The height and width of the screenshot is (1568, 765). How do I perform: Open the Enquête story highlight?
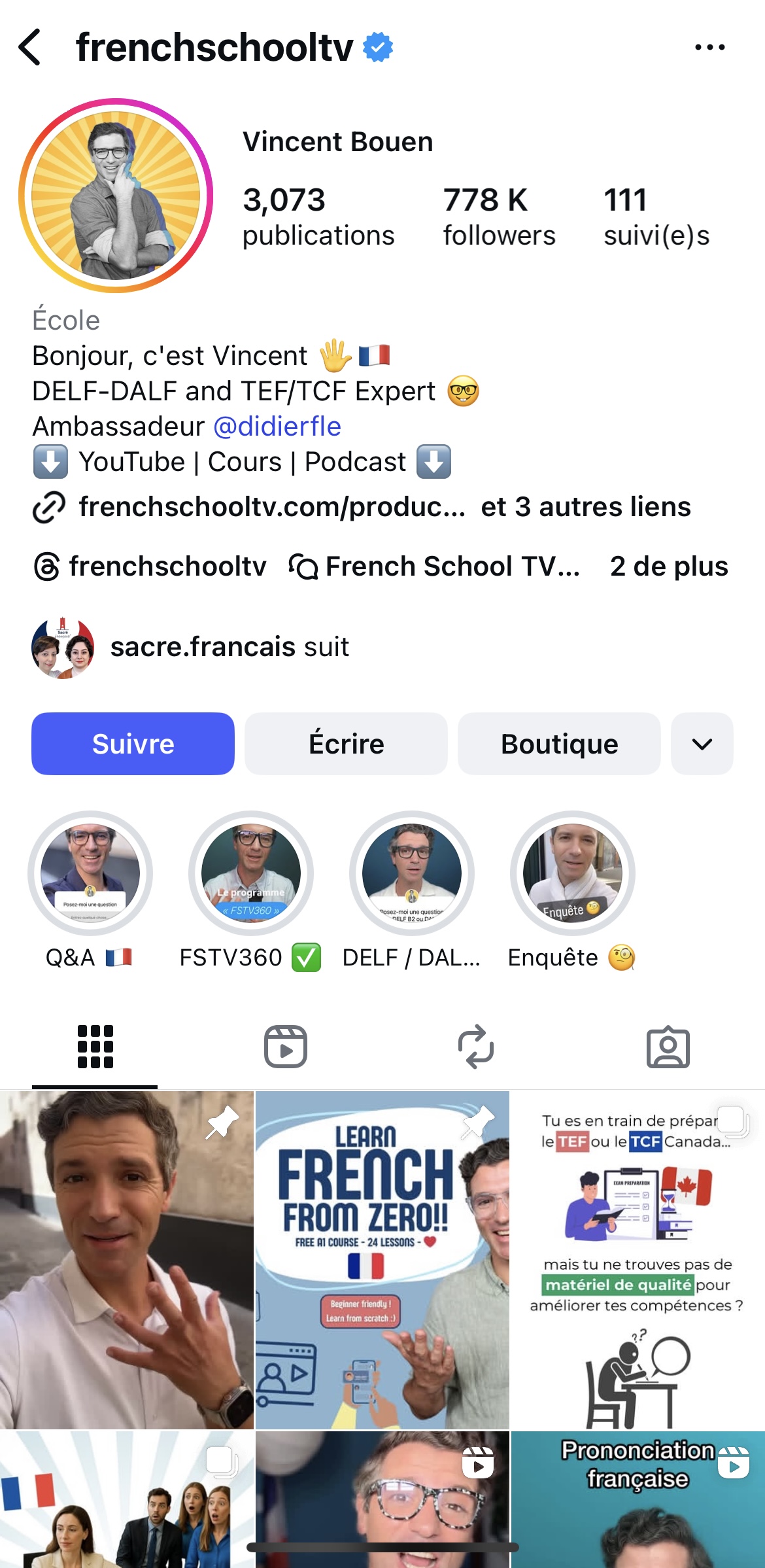pos(573,873)
